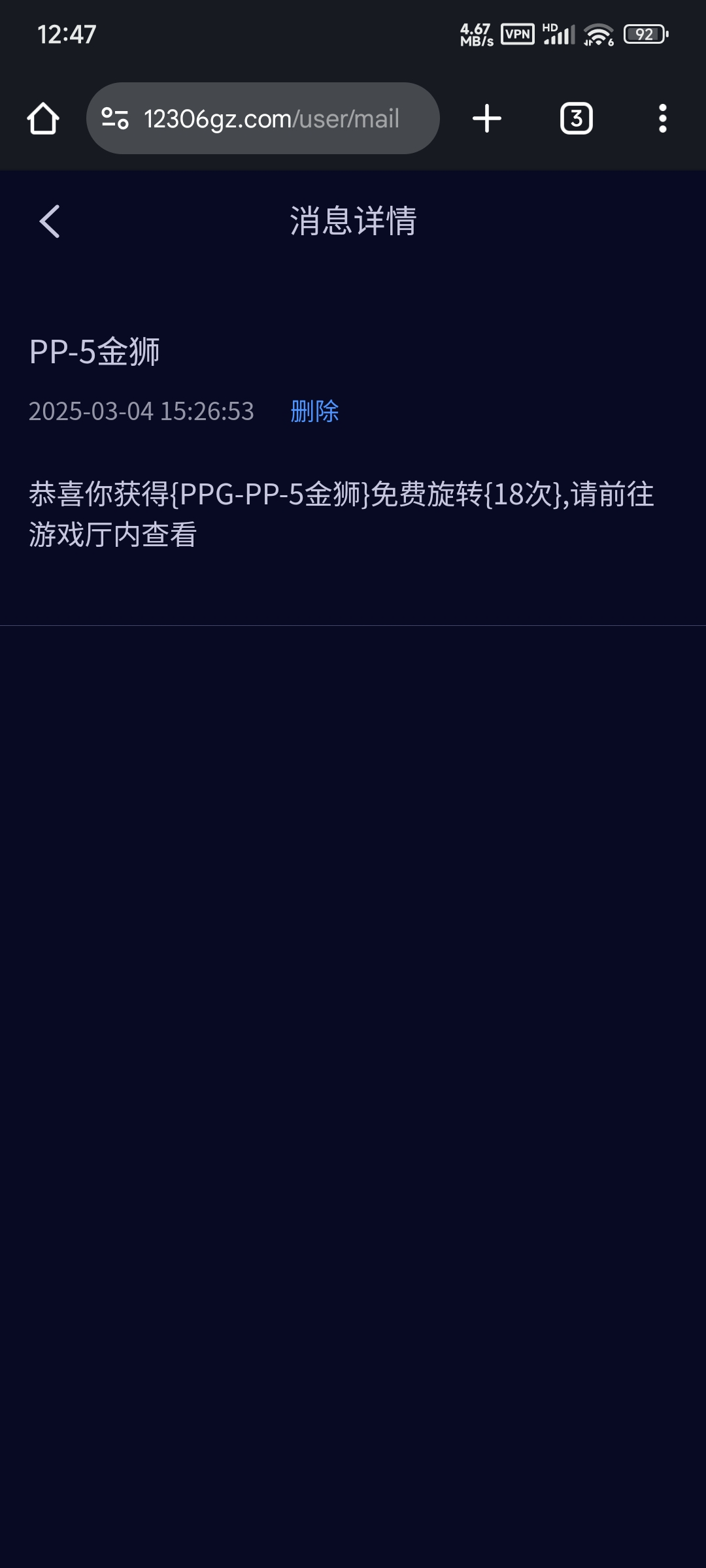Open a new browser tab
This screenshot has width=706, height=1568.
click(x=486, y=118)
